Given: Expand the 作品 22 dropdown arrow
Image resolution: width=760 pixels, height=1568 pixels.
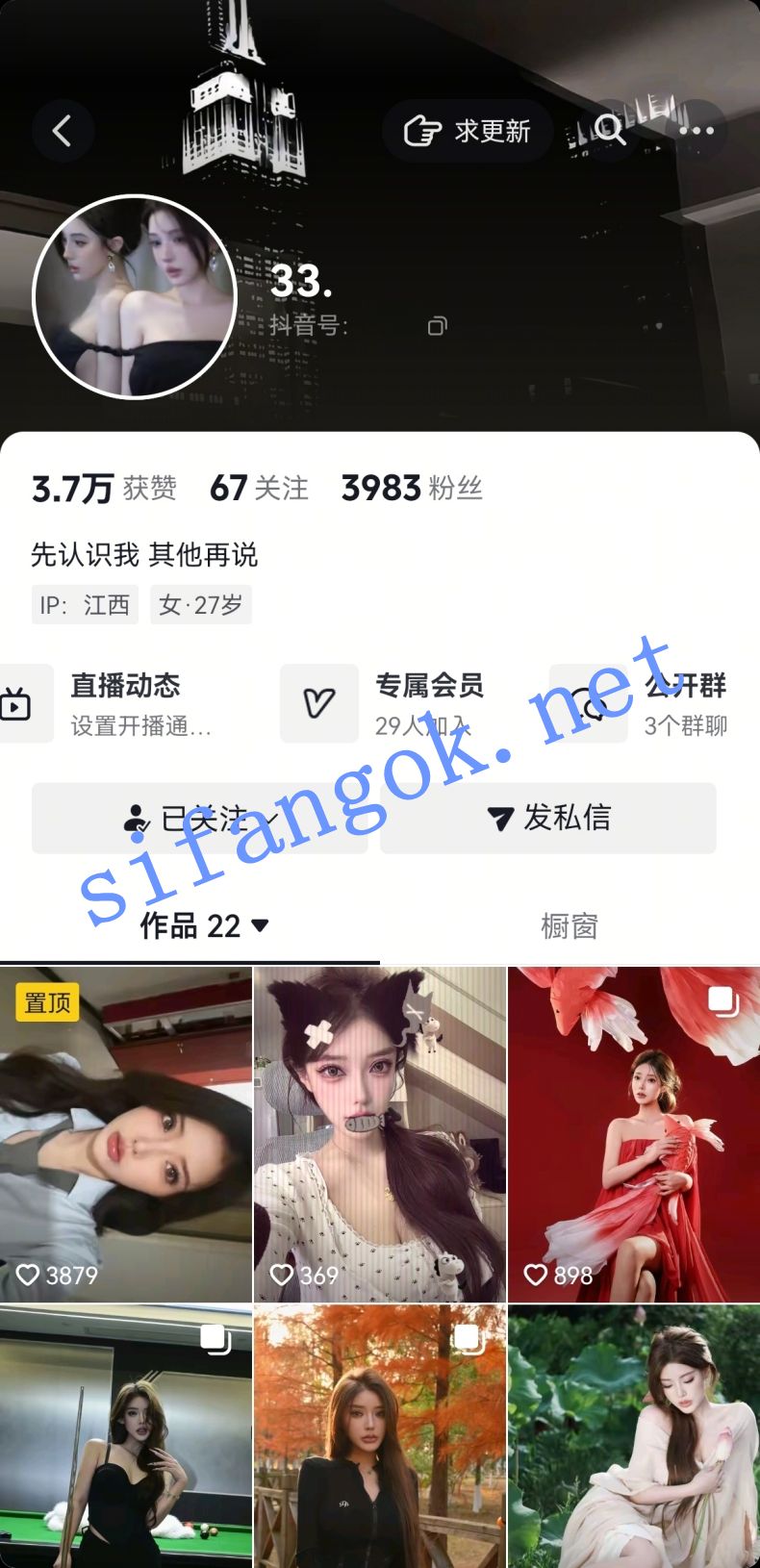Looking at the screenshot, I should [x=257, y=925].
